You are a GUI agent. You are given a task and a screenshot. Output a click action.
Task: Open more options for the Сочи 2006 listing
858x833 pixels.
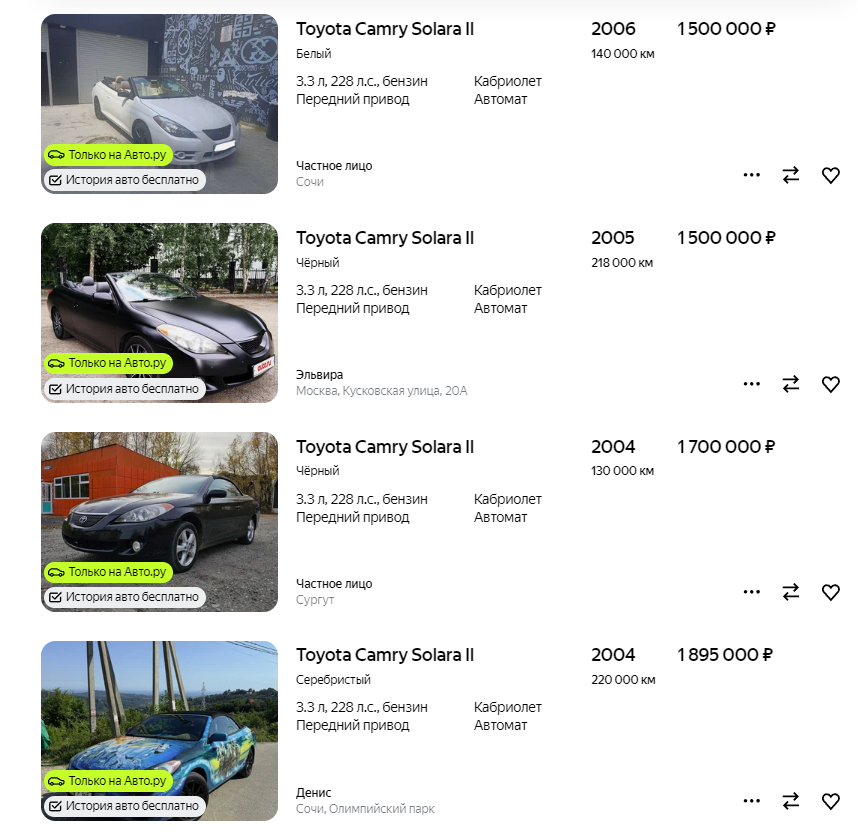[752, 175]
